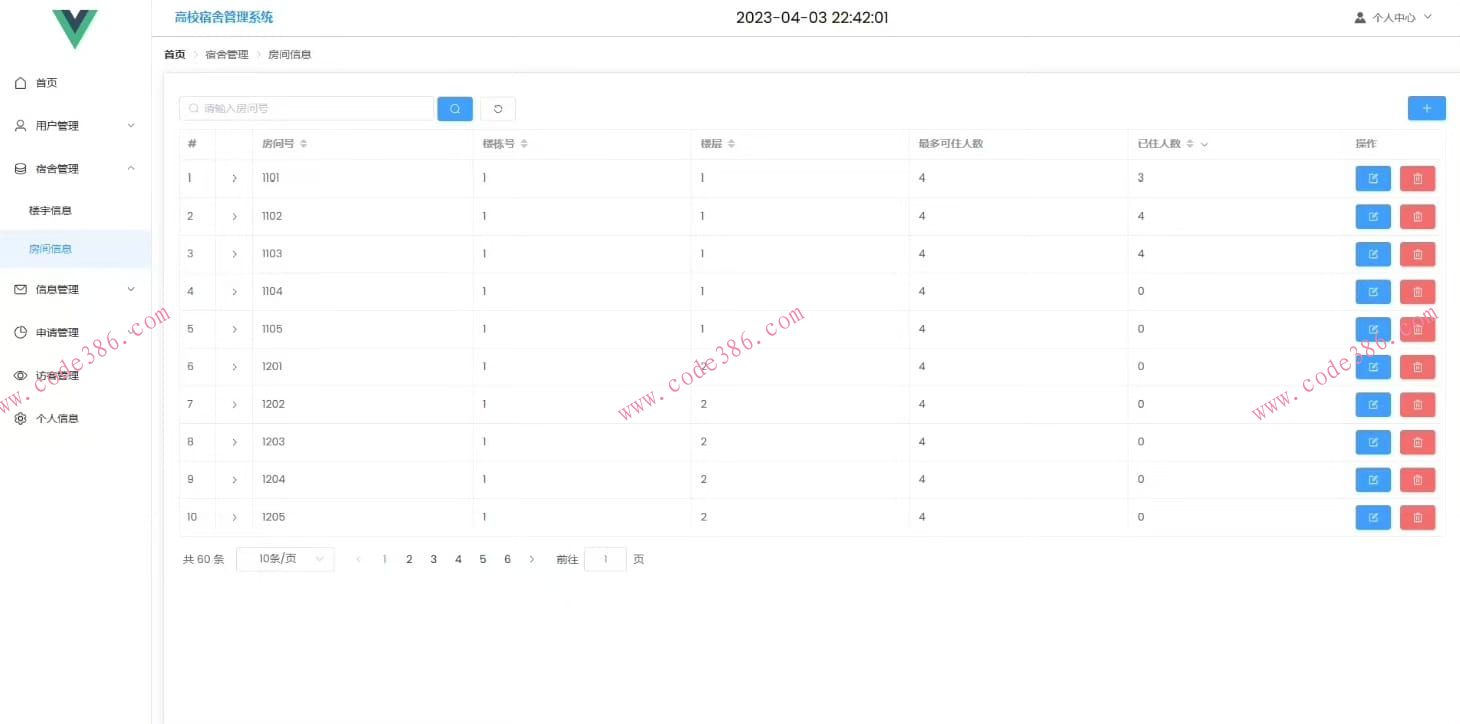Open 申请管理 in the sidebar
Viewport: 1460px width, 724px height.
point(57,333)
